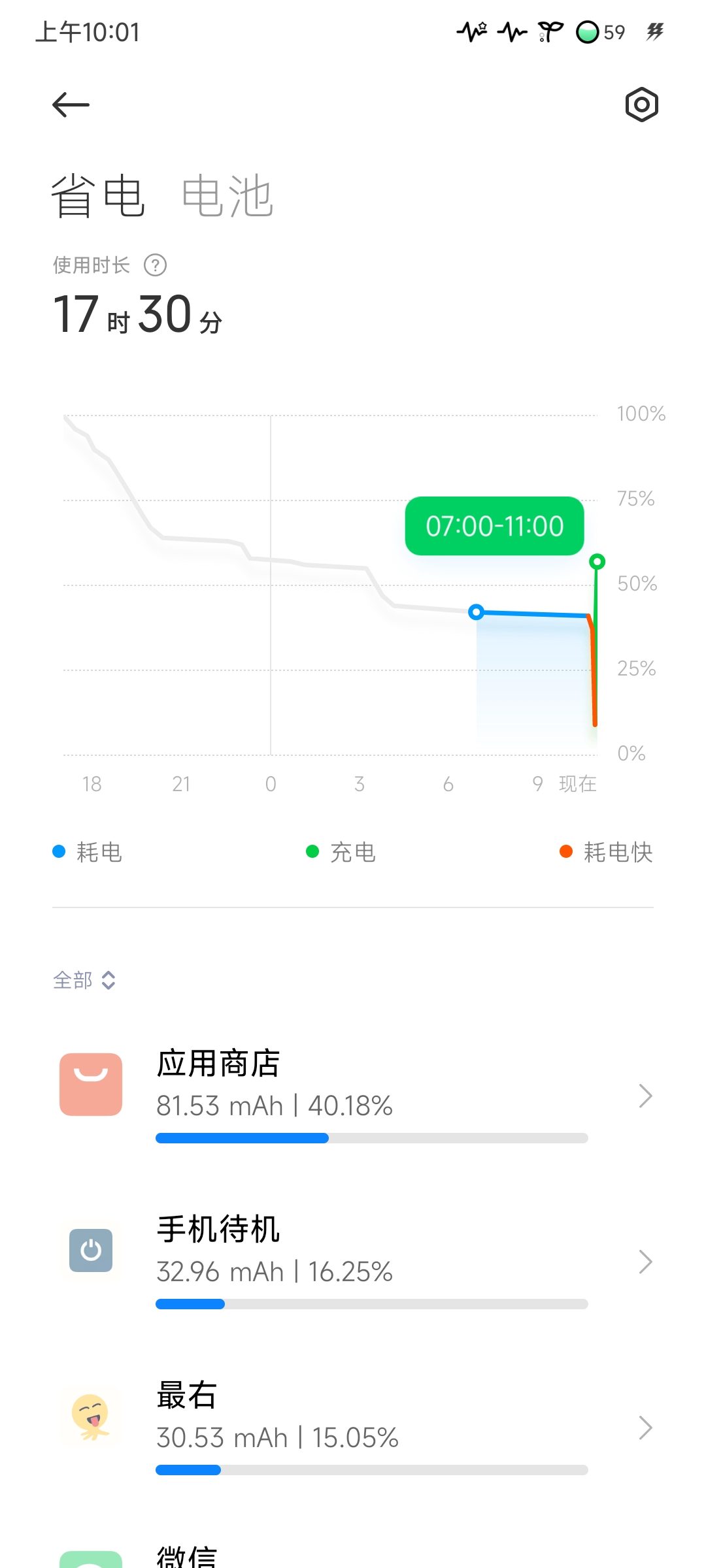Tap the blue marker on battery chart
The height and width of the screenshot is (1568, 706).
(x=477, y=612)
